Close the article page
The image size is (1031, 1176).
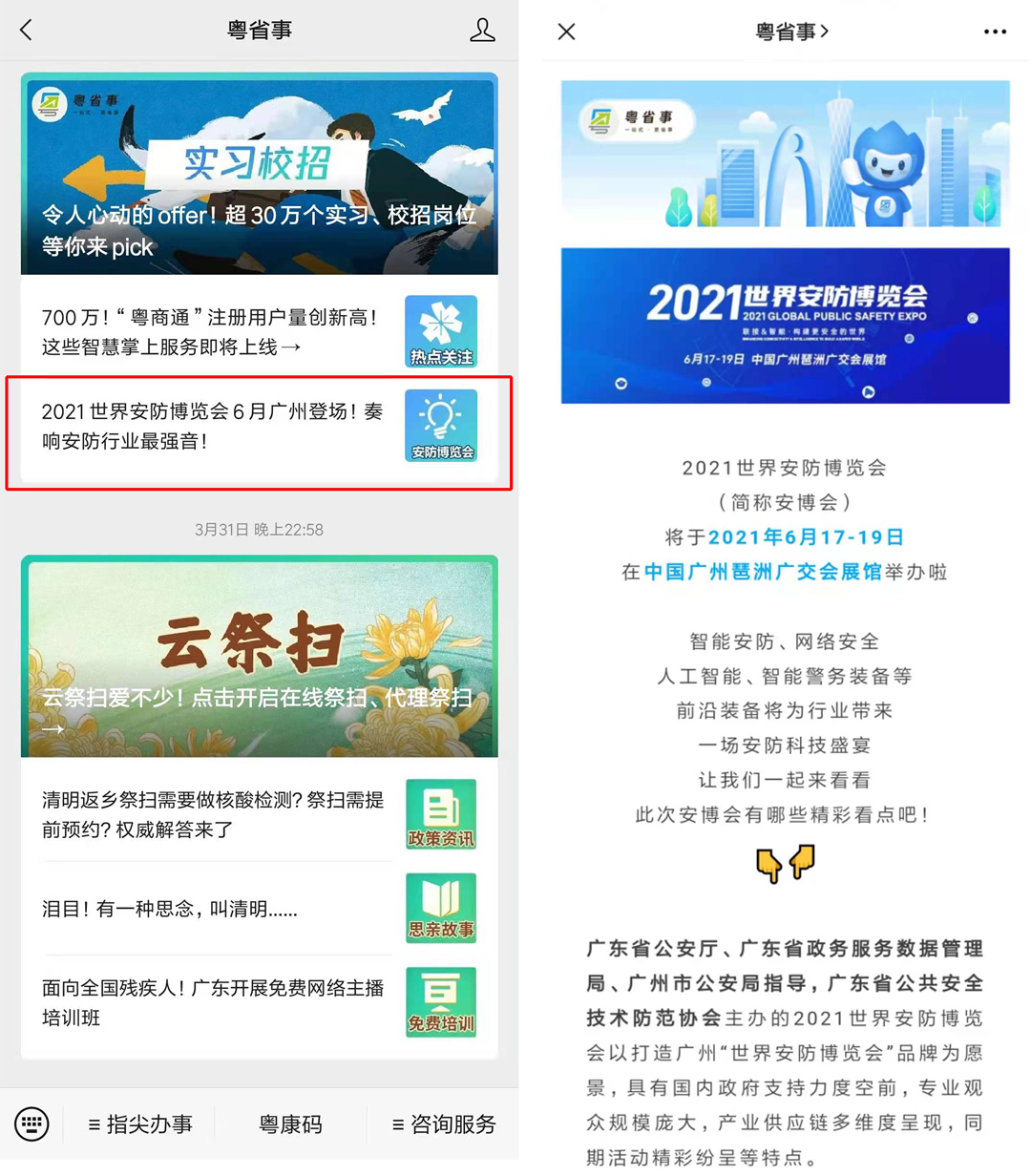pyautogui.click(x=566, y=31)
